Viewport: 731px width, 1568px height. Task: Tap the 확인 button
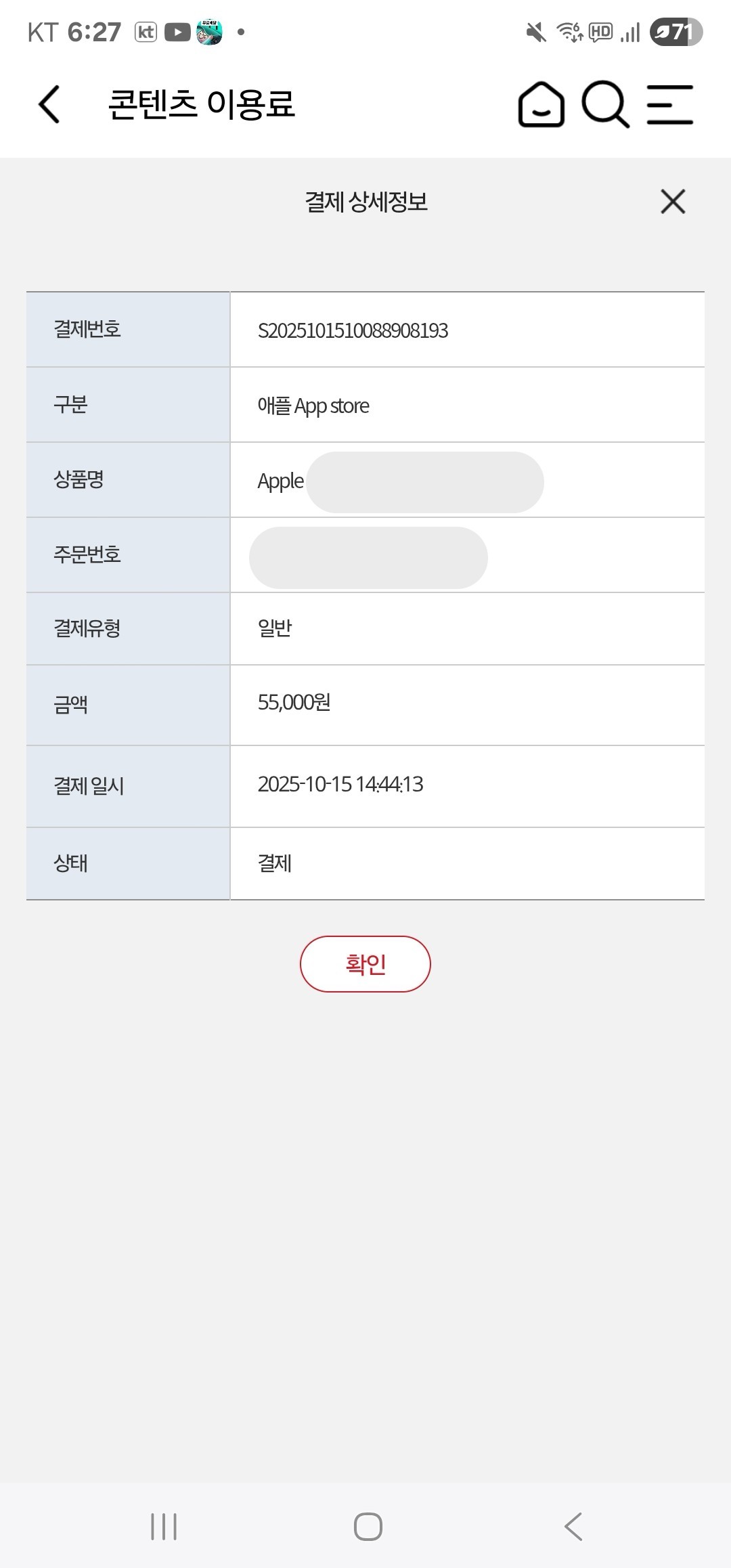point(365,964)
